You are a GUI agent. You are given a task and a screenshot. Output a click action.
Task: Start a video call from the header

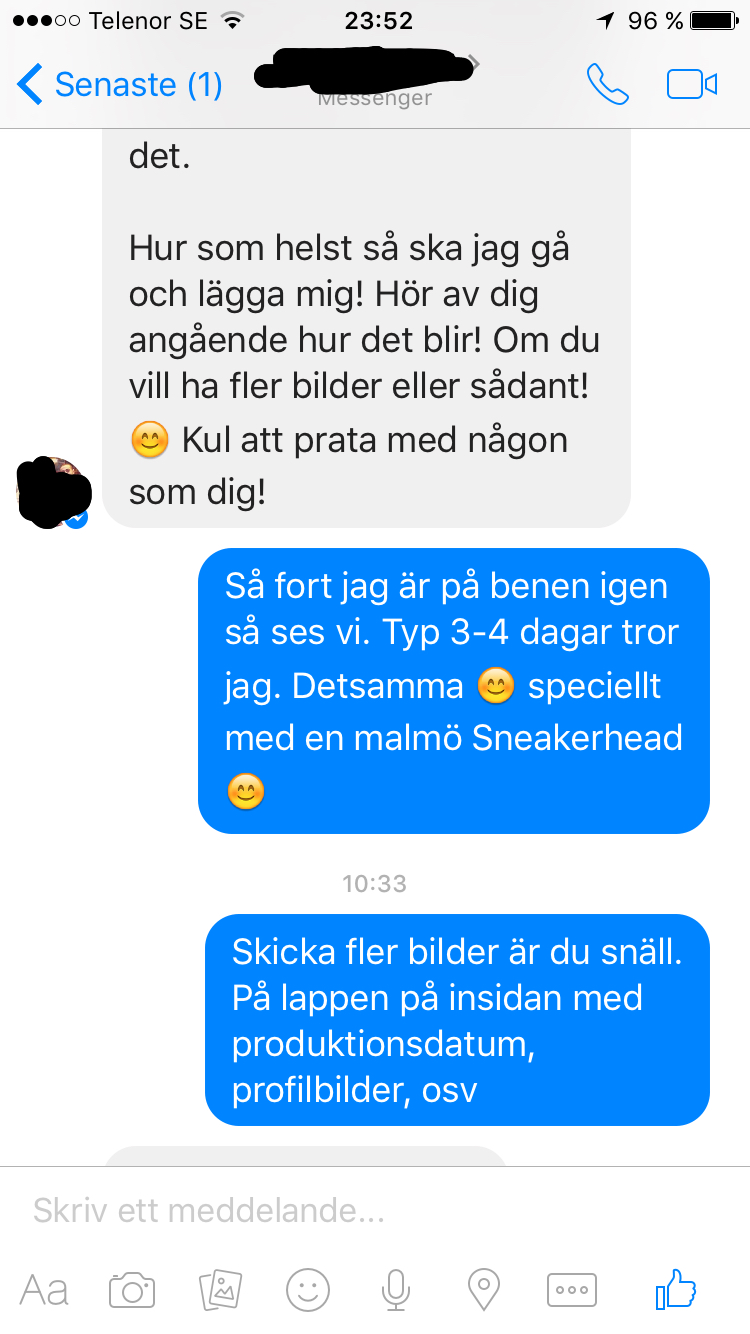[x=692, y=85]
